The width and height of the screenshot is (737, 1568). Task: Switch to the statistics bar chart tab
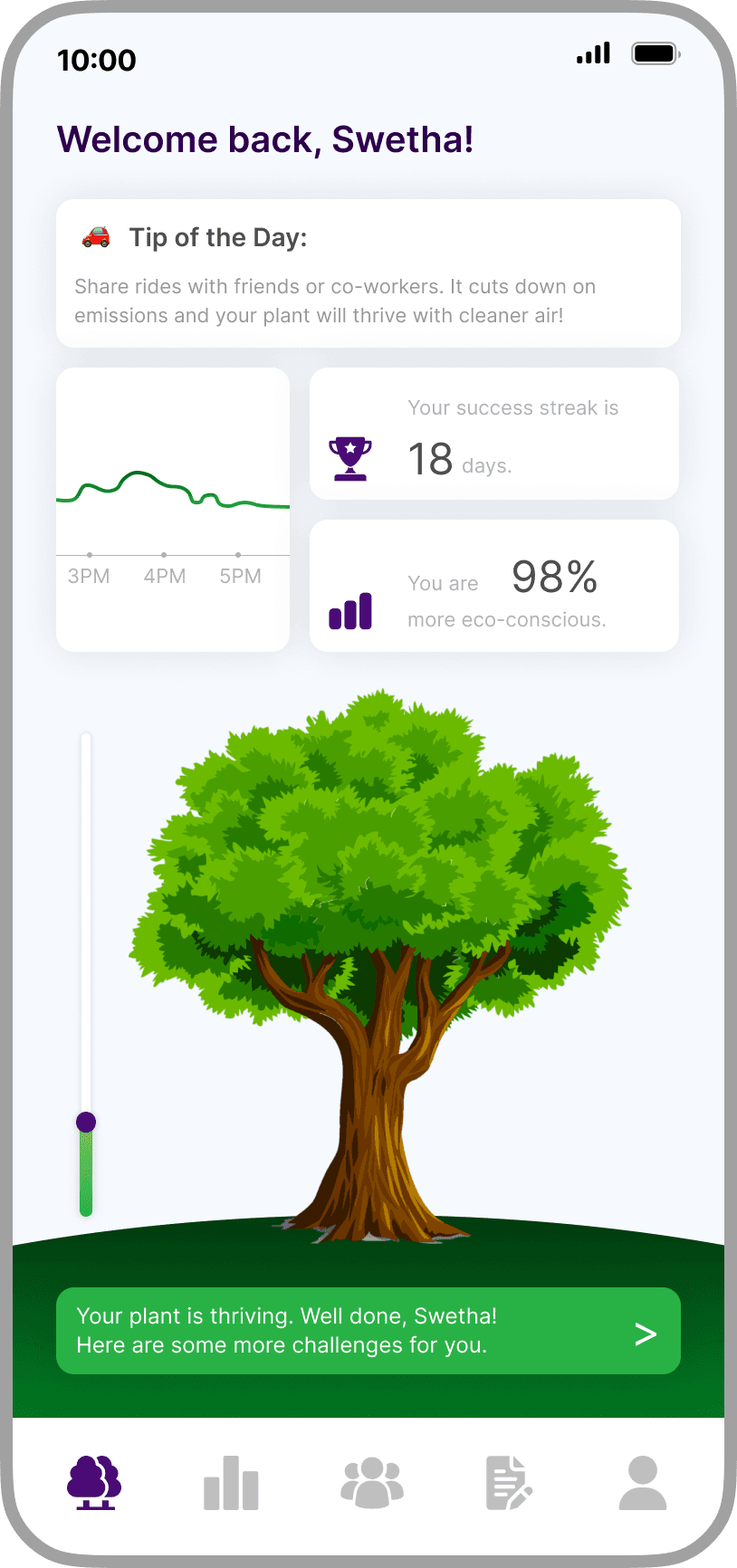(231, 1483)
